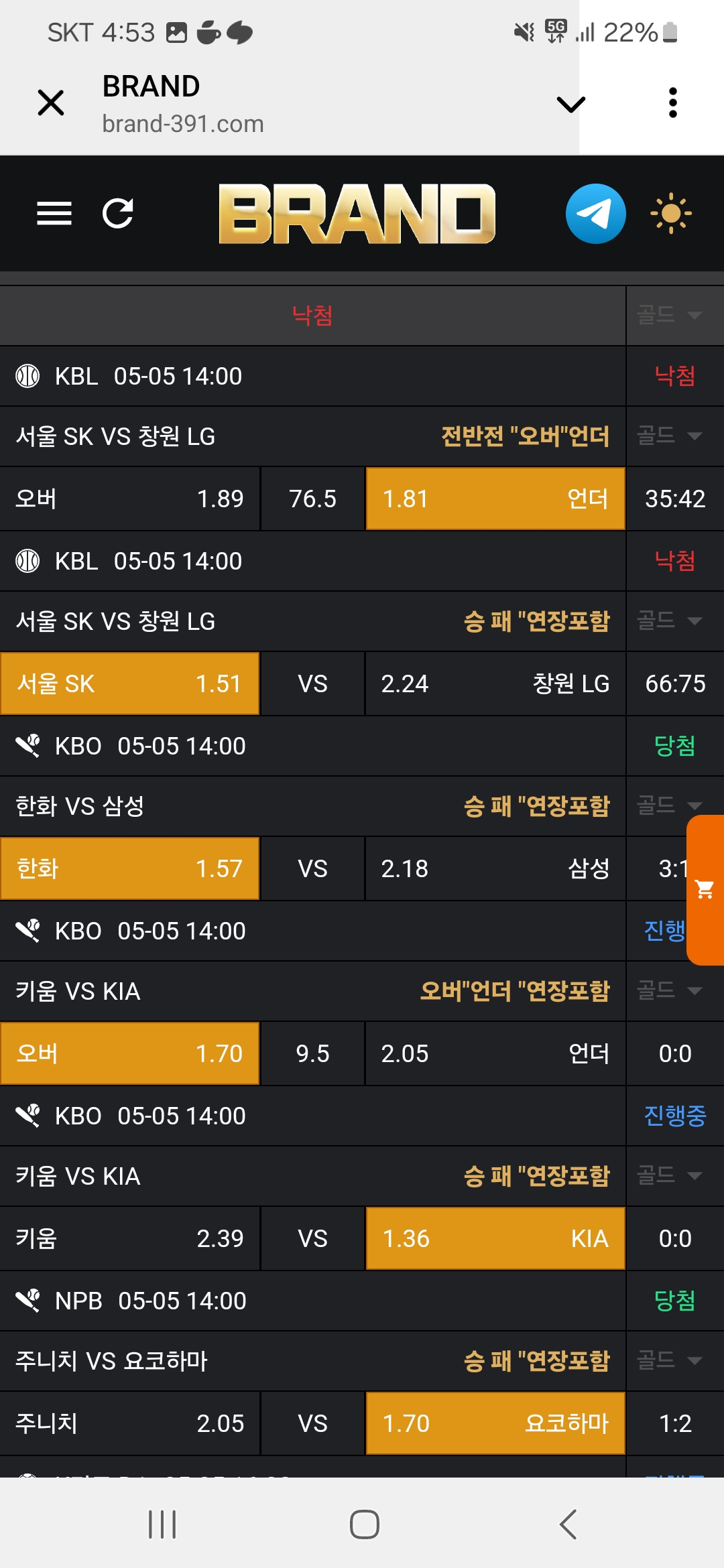Tap 주니치 2.05 odds cell
The image size is (724, 1568).
130,1423
